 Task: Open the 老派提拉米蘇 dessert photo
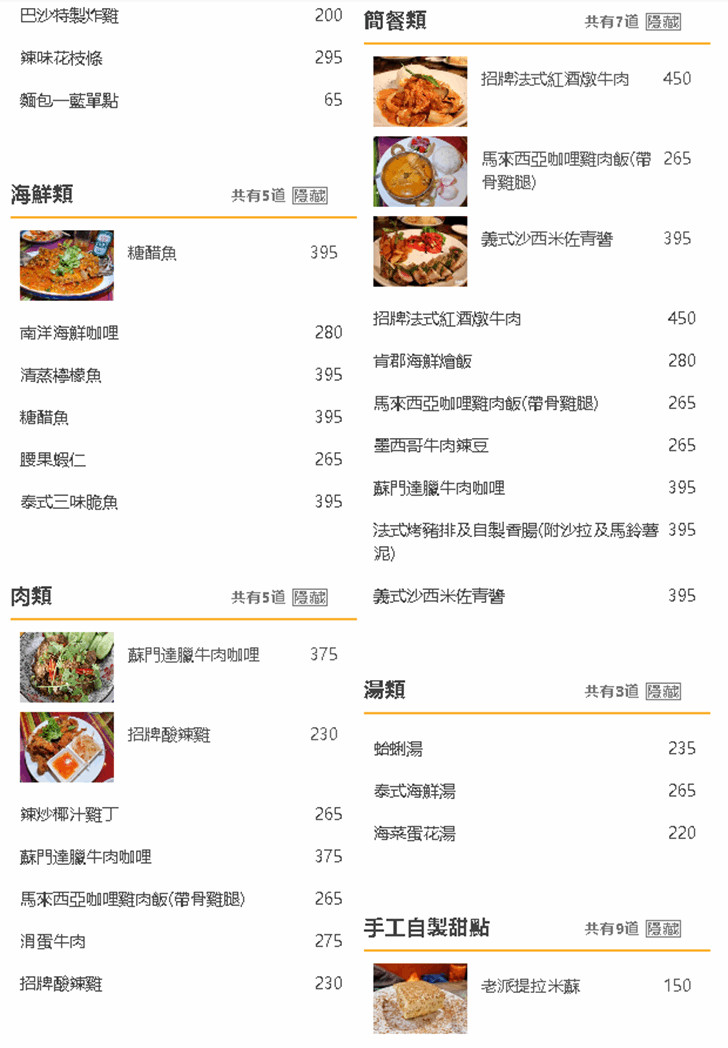point(420,998)
